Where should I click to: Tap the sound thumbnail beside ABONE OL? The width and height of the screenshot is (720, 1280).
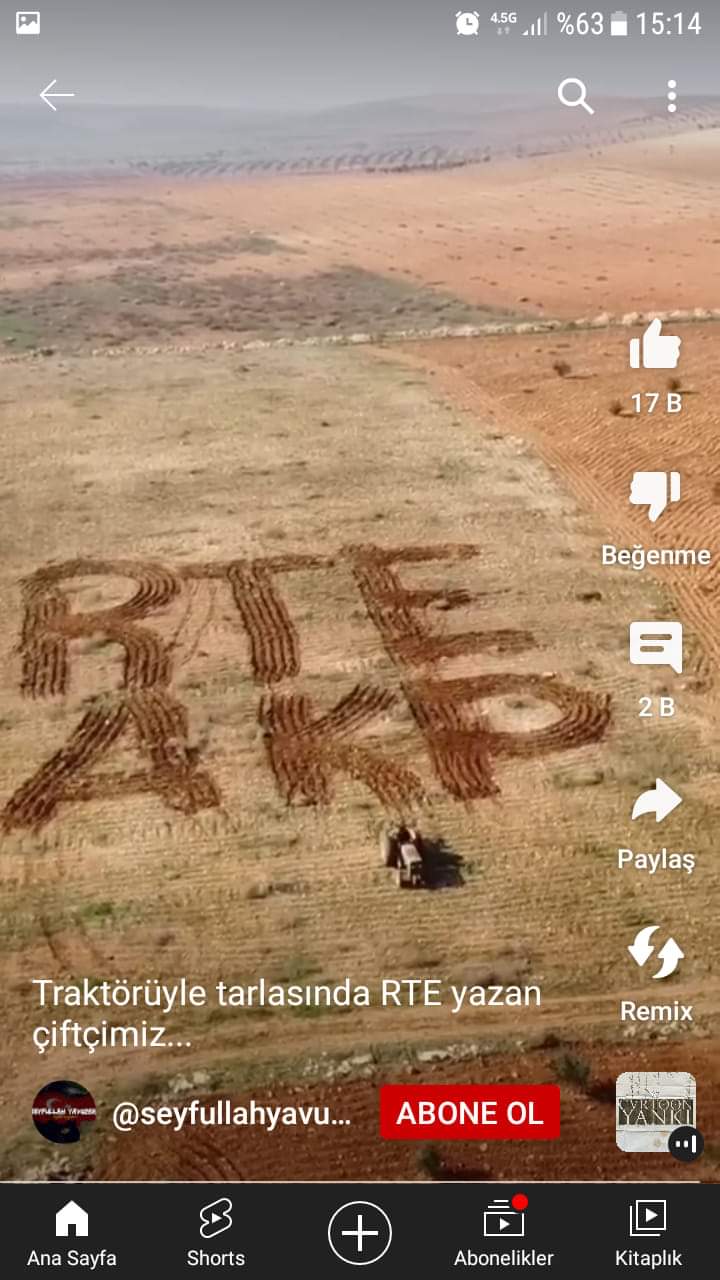point(655,1112)
